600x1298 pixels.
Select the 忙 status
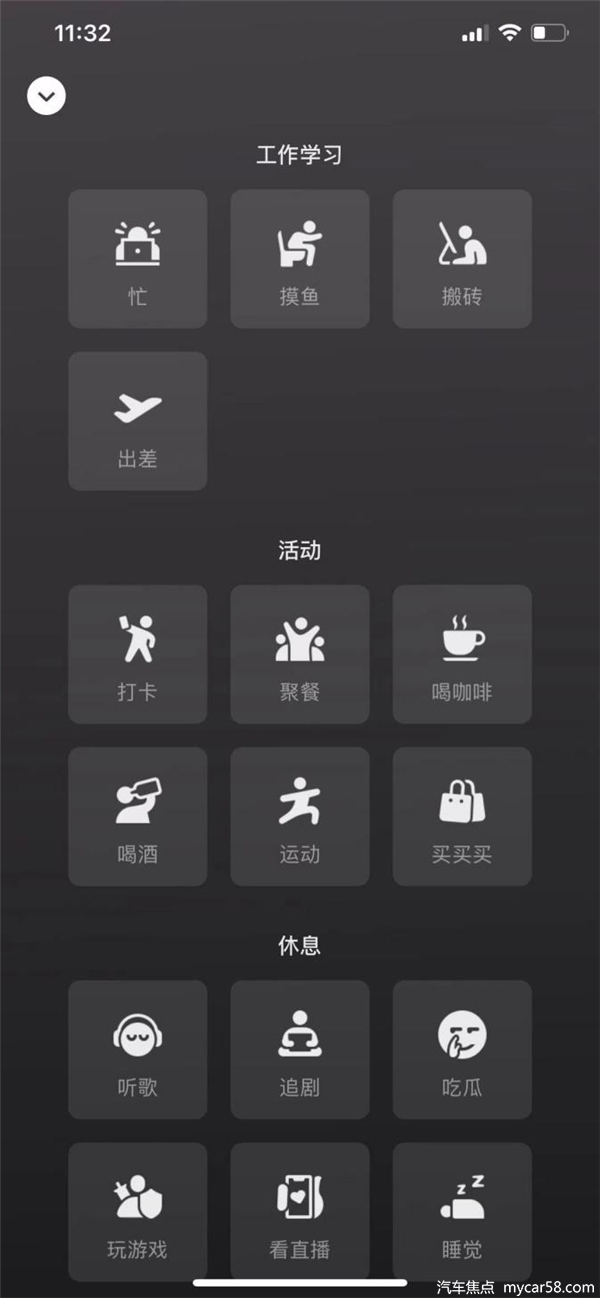tap(138, 259)
